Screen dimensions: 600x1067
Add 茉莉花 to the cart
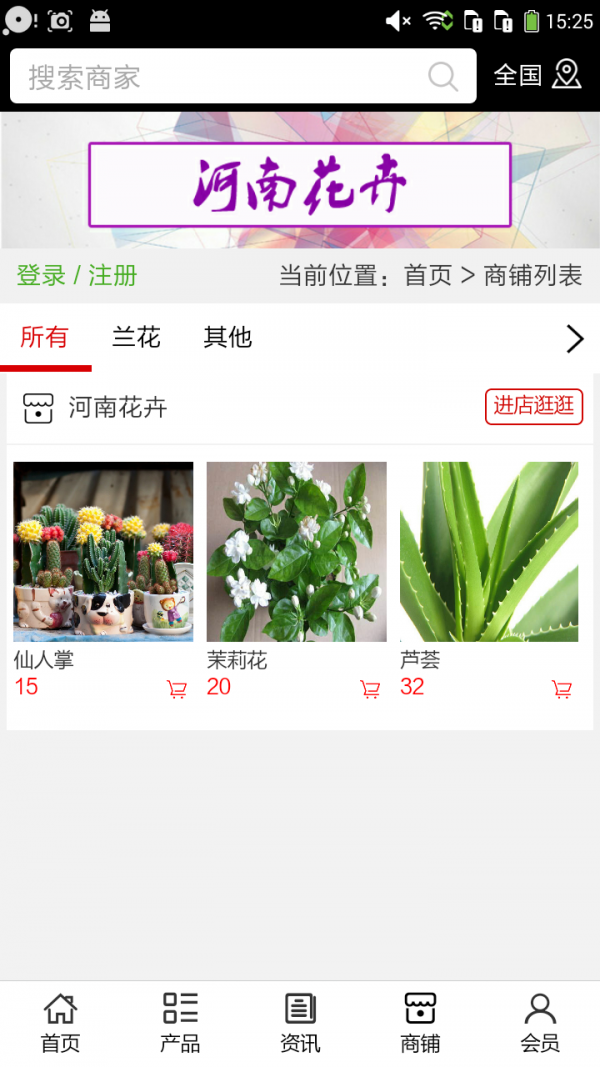[x=370, y=689]
